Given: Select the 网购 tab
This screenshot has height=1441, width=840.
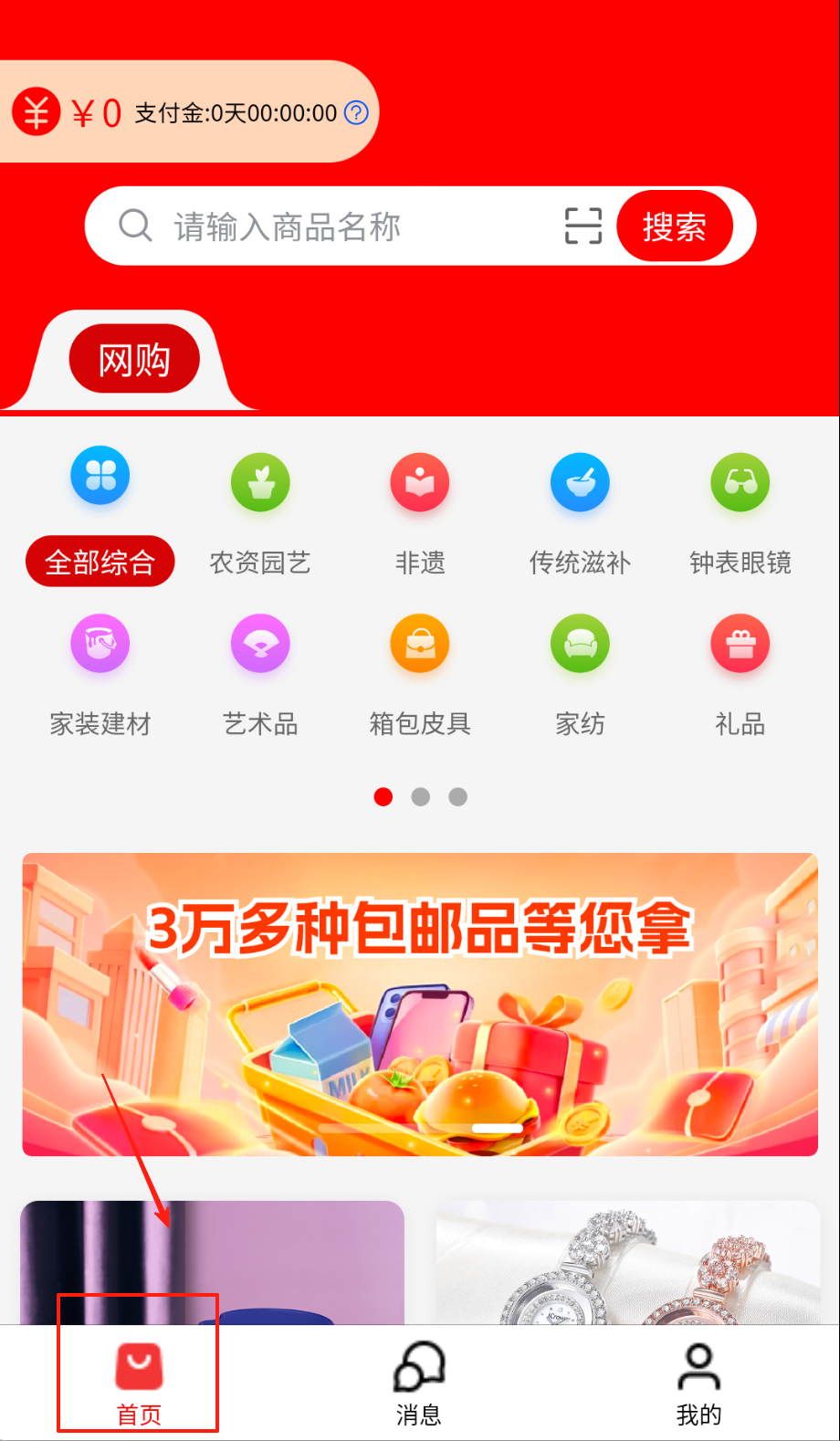Looking at the screenshot, I should click(134, 361).
